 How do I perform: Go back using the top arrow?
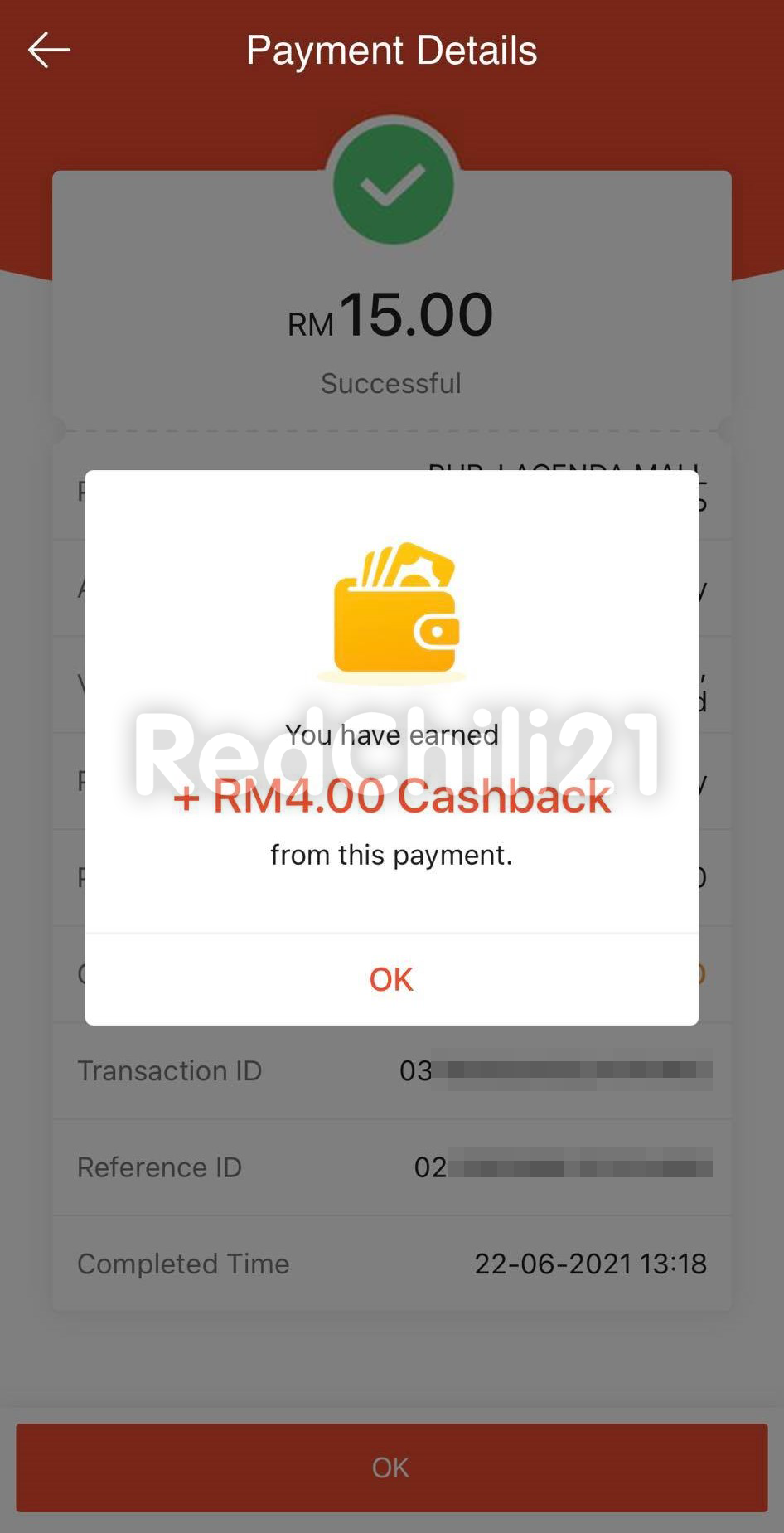(x=49, y=50)
